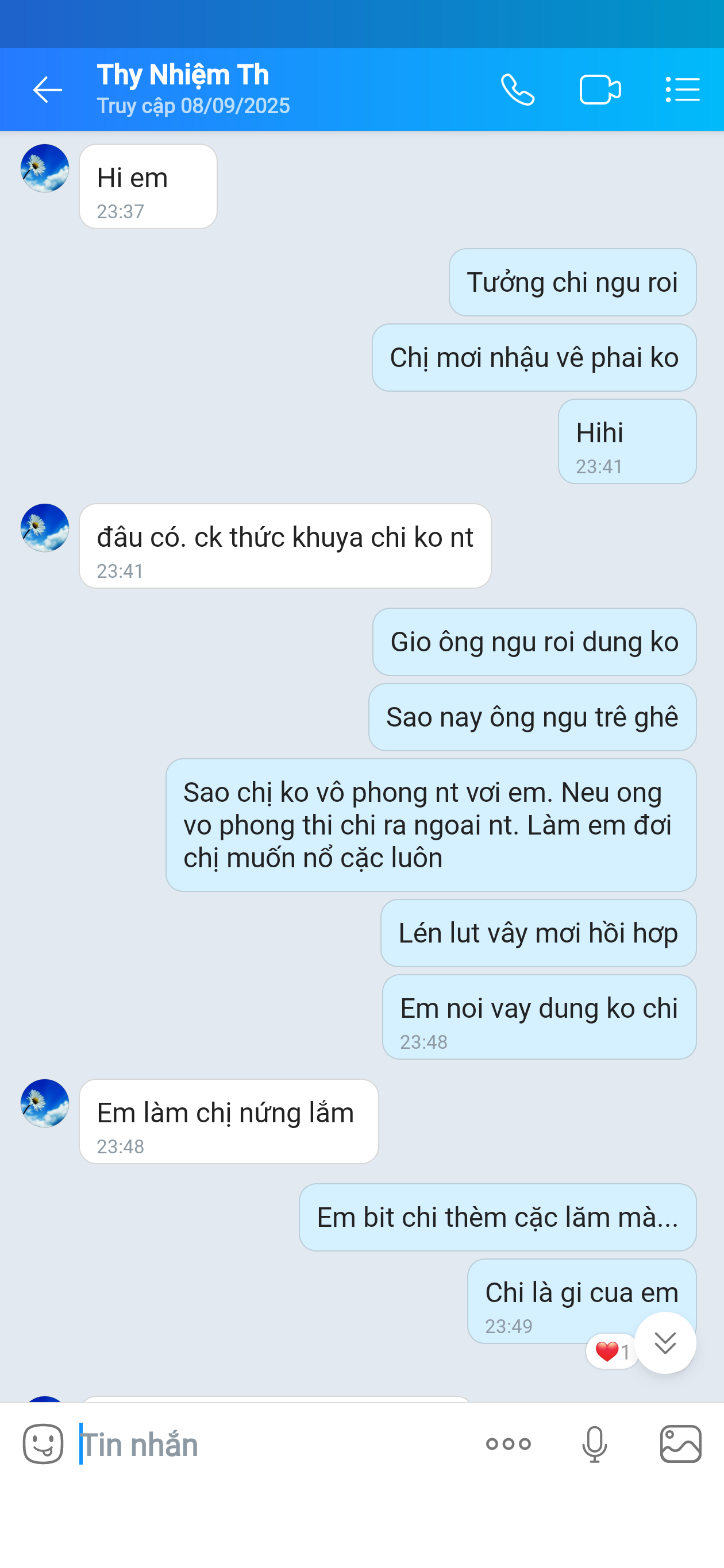Start a video call
724x1568 pixels.
point(600,90)
